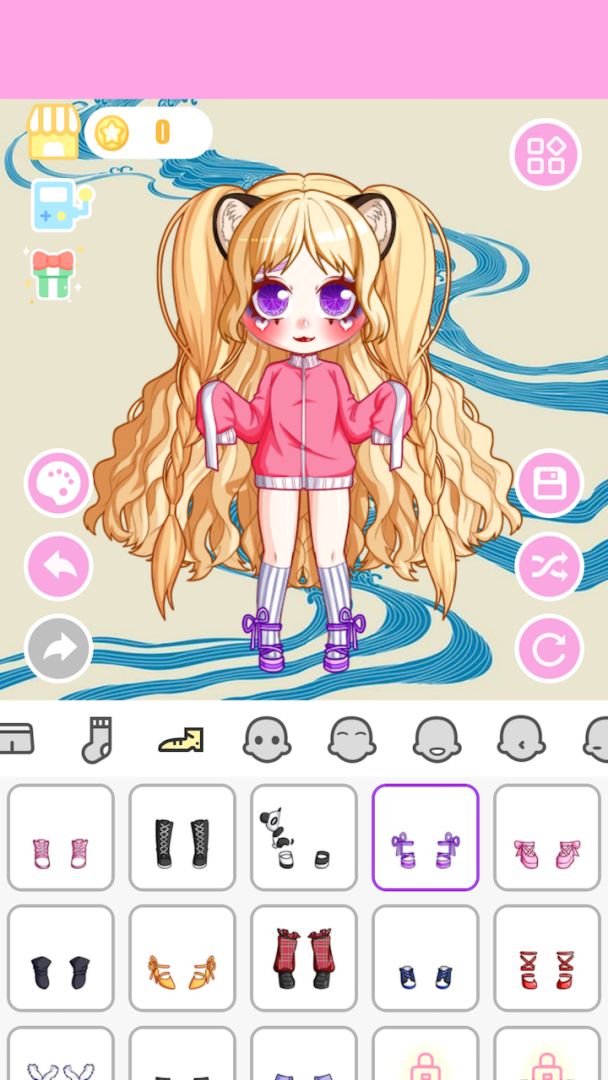Open the color palette button
Image resolution: width=608 pixels, height=1080 pixels.
pos(59,484)
